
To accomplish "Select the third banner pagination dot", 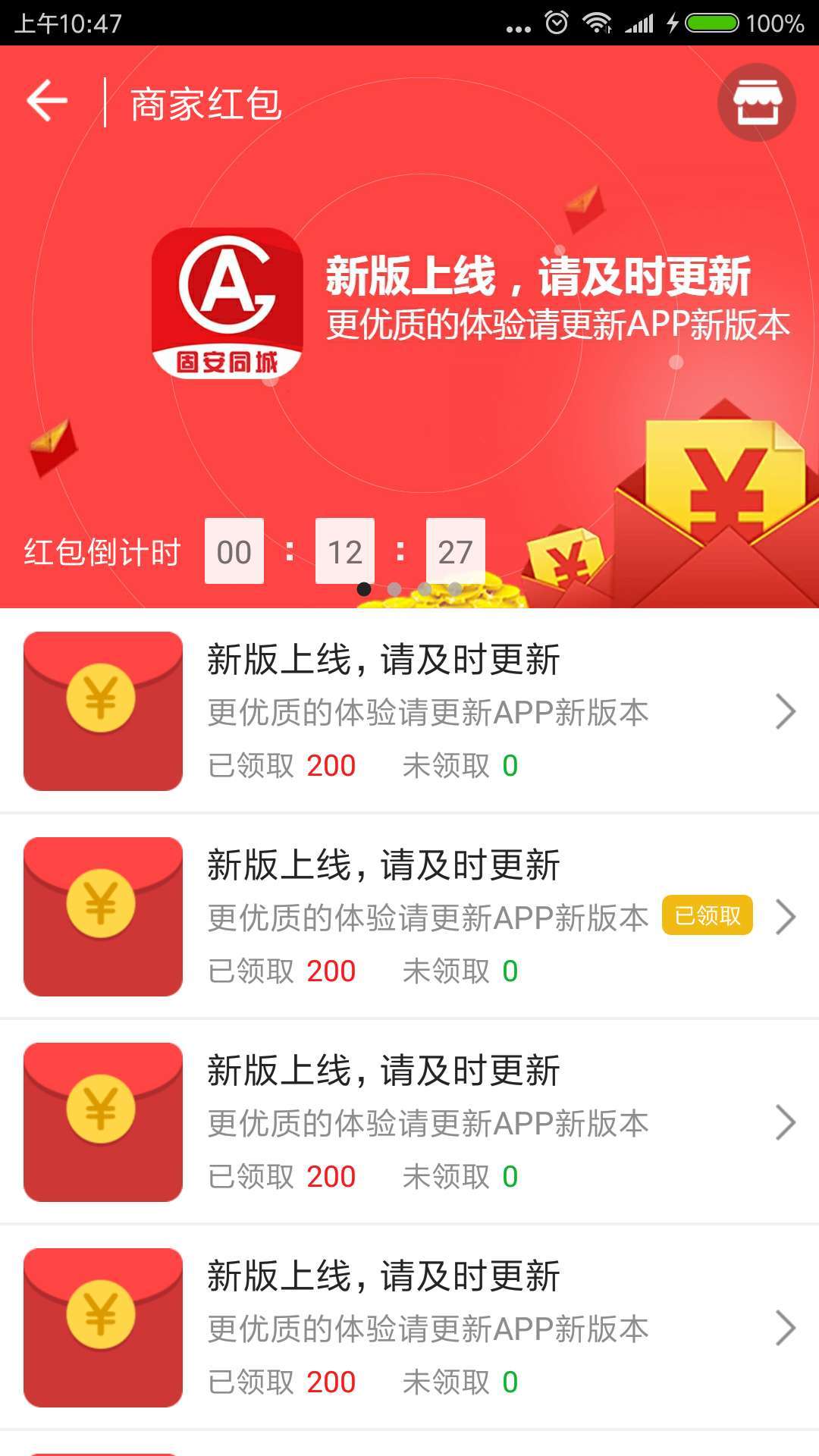I will [425, 588].
